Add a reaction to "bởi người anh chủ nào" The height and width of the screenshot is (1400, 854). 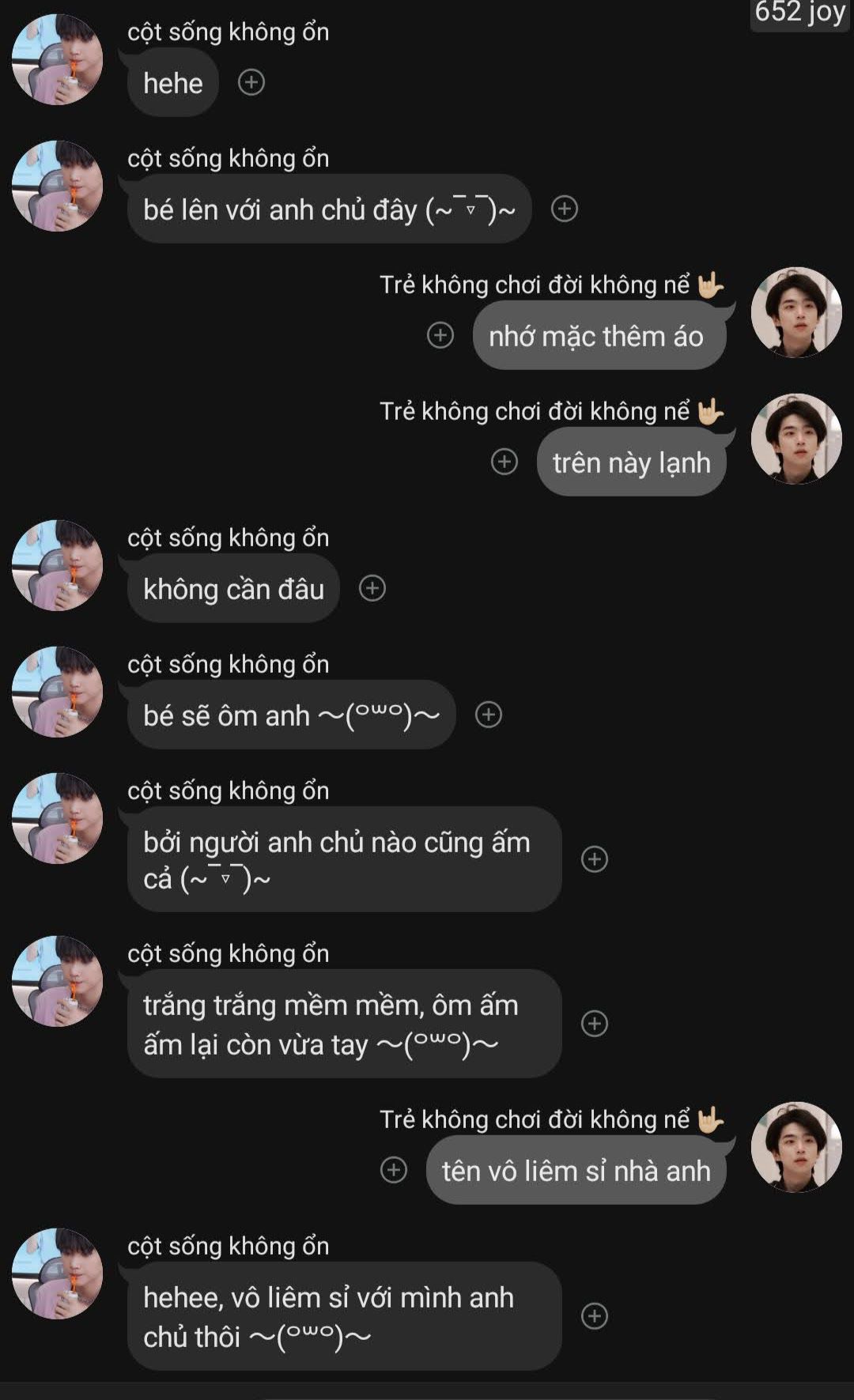[x=595, y=859]
